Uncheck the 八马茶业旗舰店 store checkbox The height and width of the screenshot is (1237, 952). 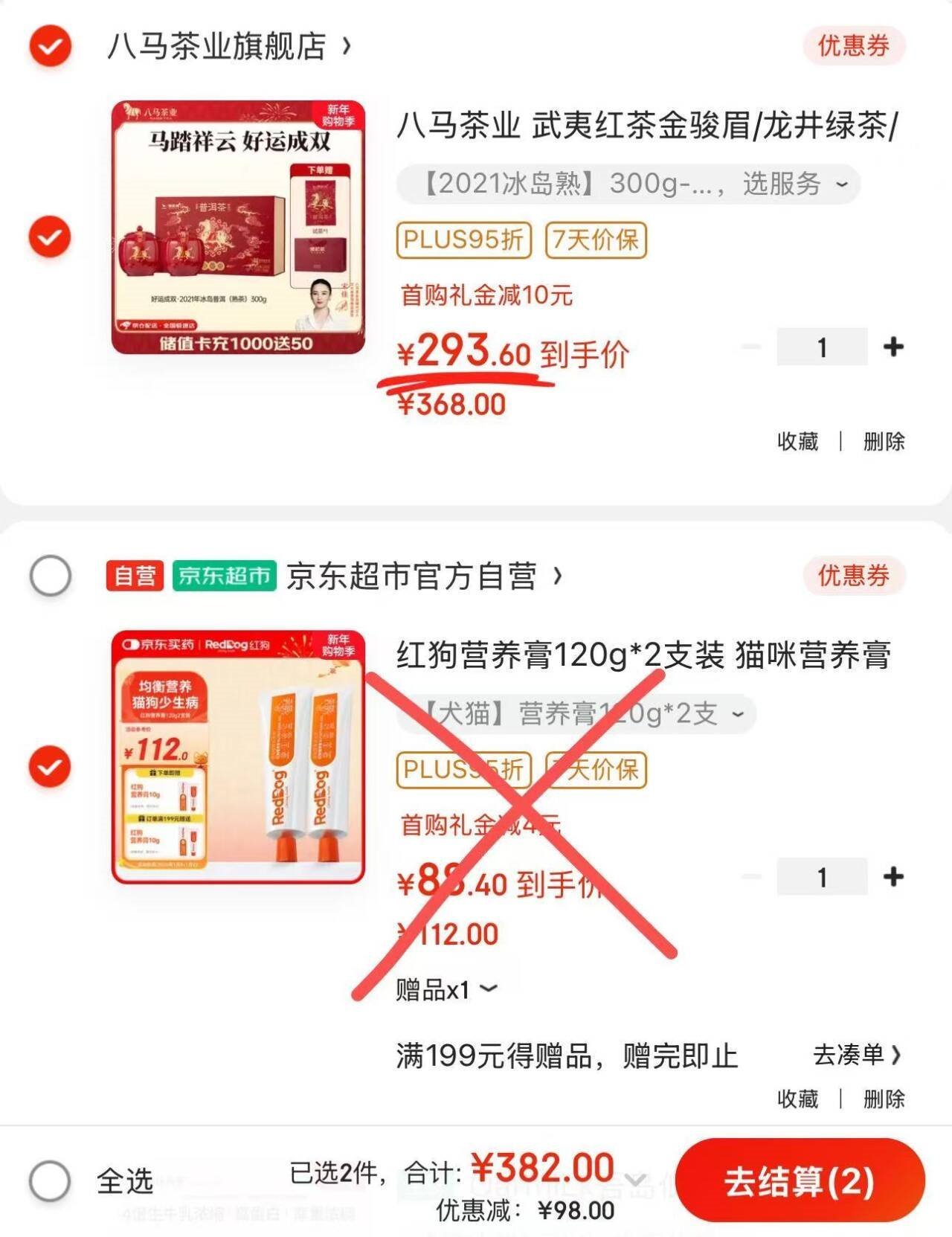pyautogui.click(x=50, y=46)
